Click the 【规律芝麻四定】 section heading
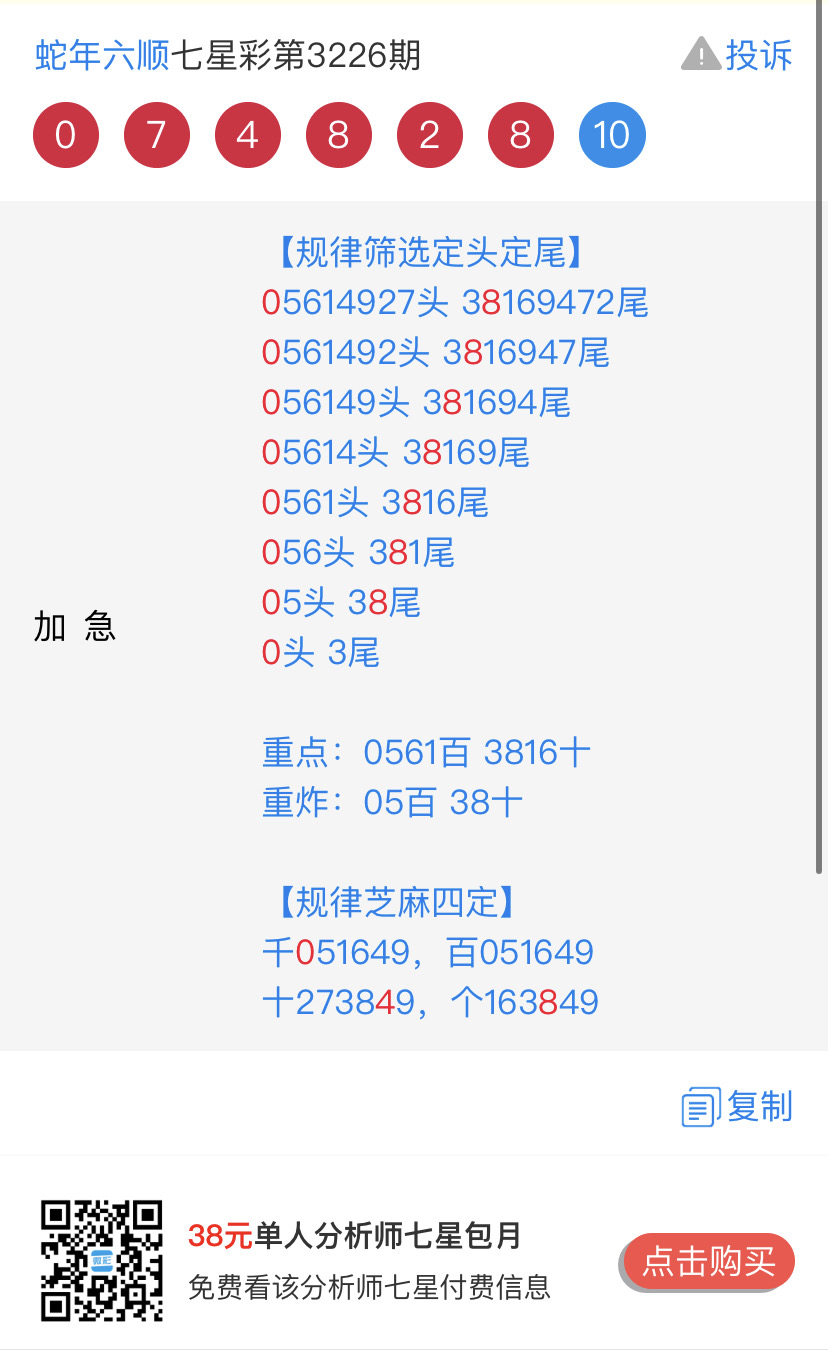This screenshot has height=1350, width=828. click(395, 902)
